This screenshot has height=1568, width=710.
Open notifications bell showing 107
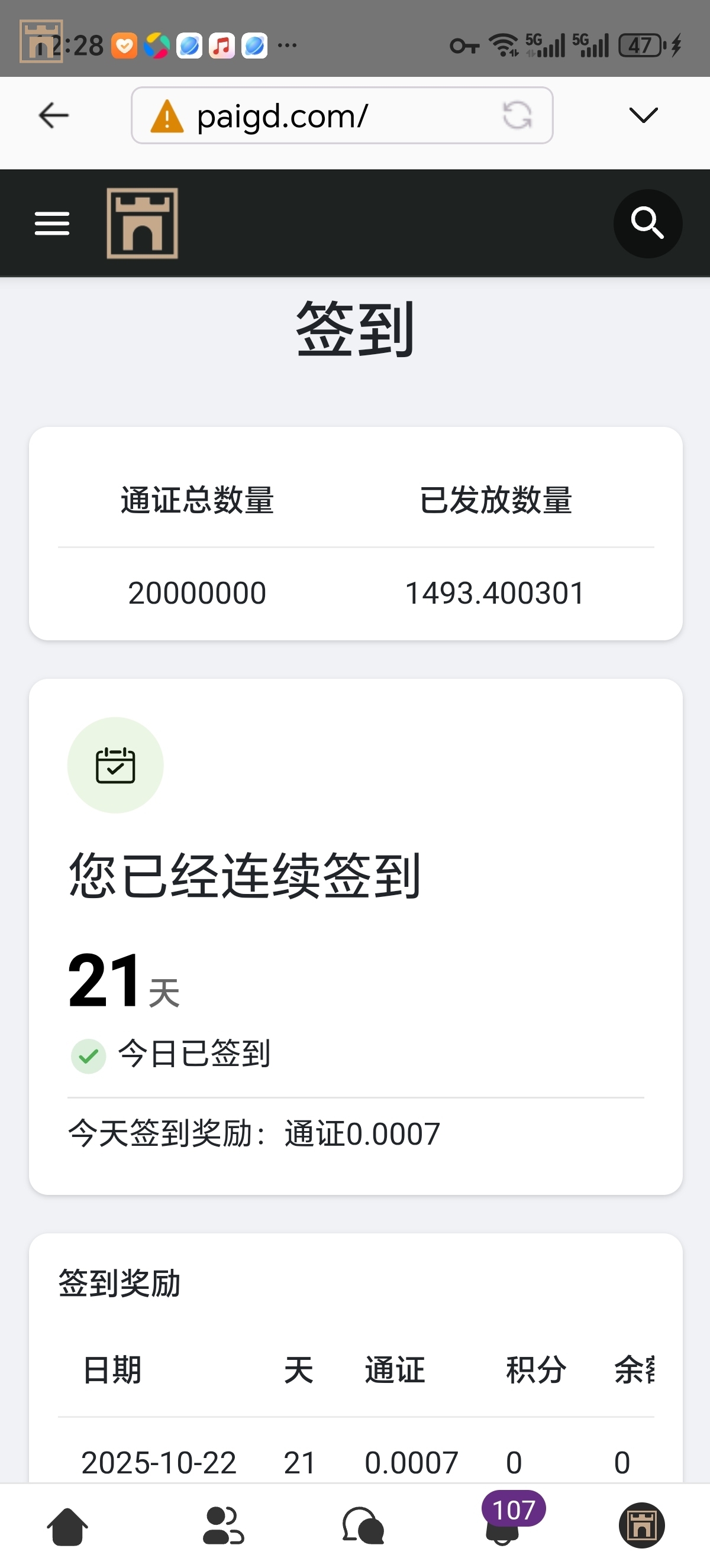click(x=502, y=1528)
